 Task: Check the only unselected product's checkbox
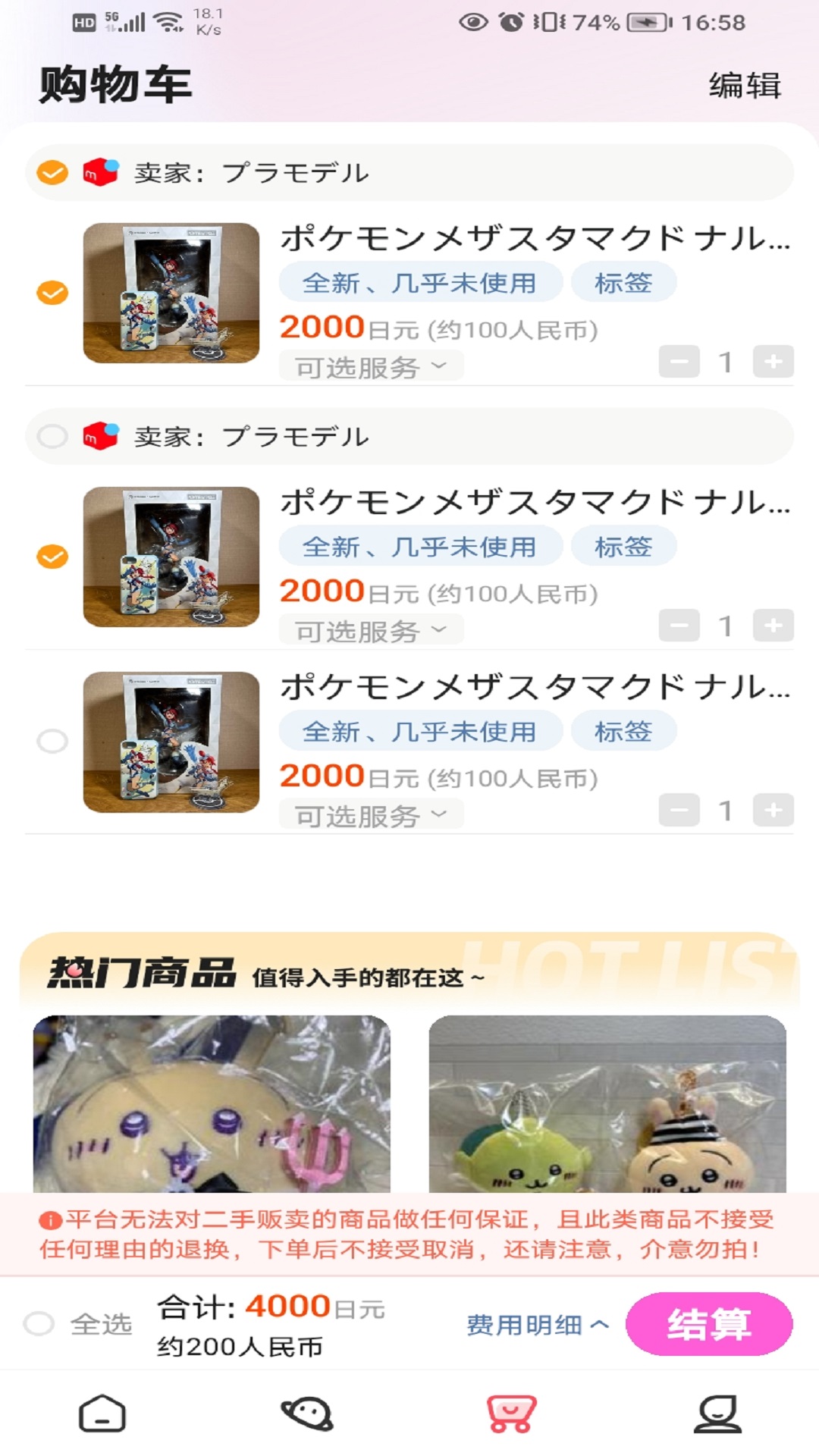[52, 741]
